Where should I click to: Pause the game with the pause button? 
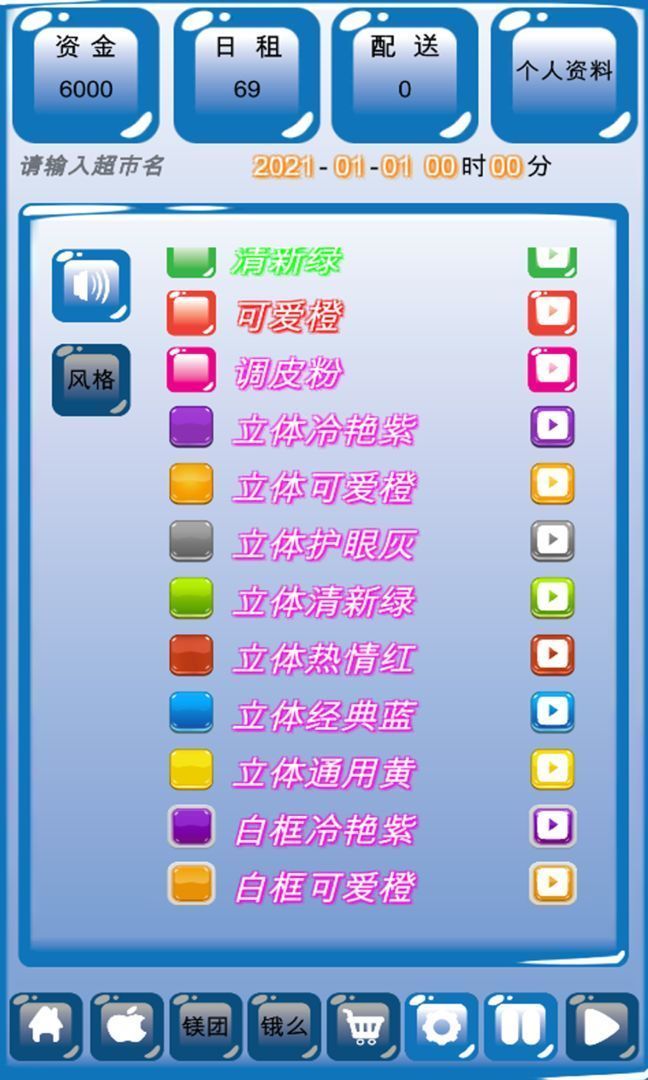[x=521, y=1026]
